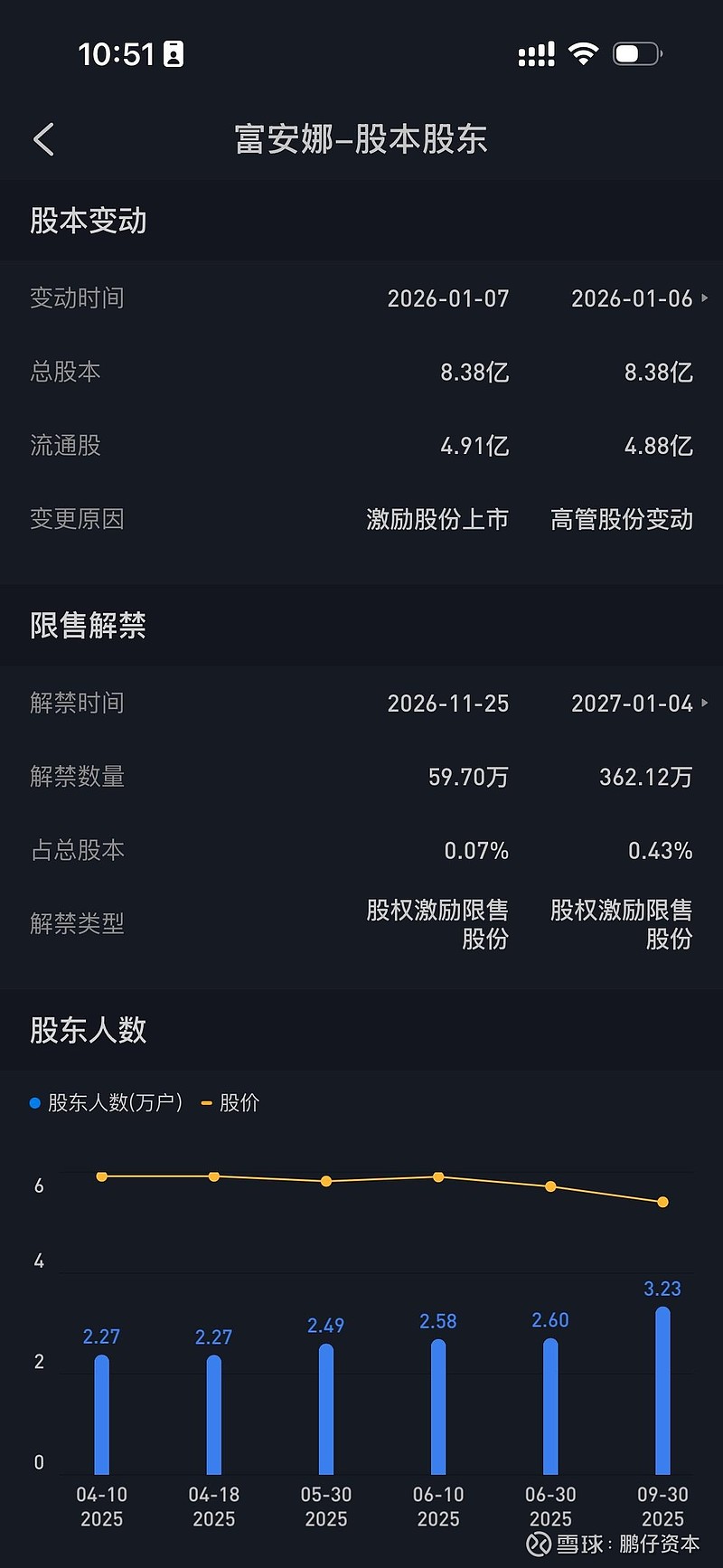Tap the cellular signal strength icon
Image resolution: width=723 pixels, height=1568 pixels.
point(535,52)
